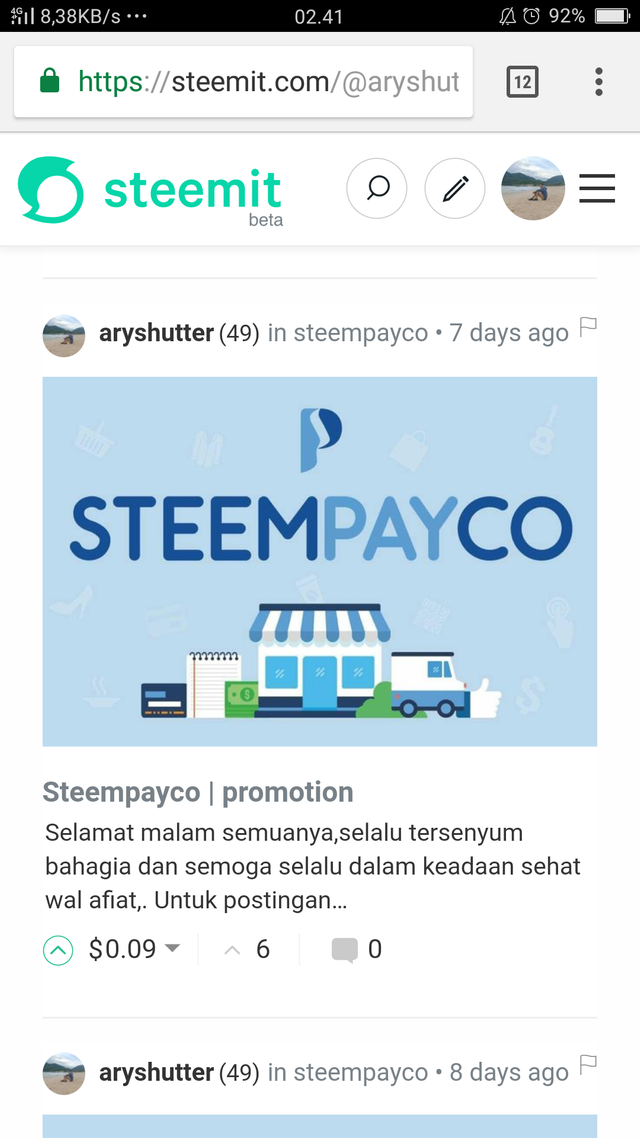Upvote the Steempayco promotion post
Viewport: 640px width, 1138px height.
click(x=58, y=949)
